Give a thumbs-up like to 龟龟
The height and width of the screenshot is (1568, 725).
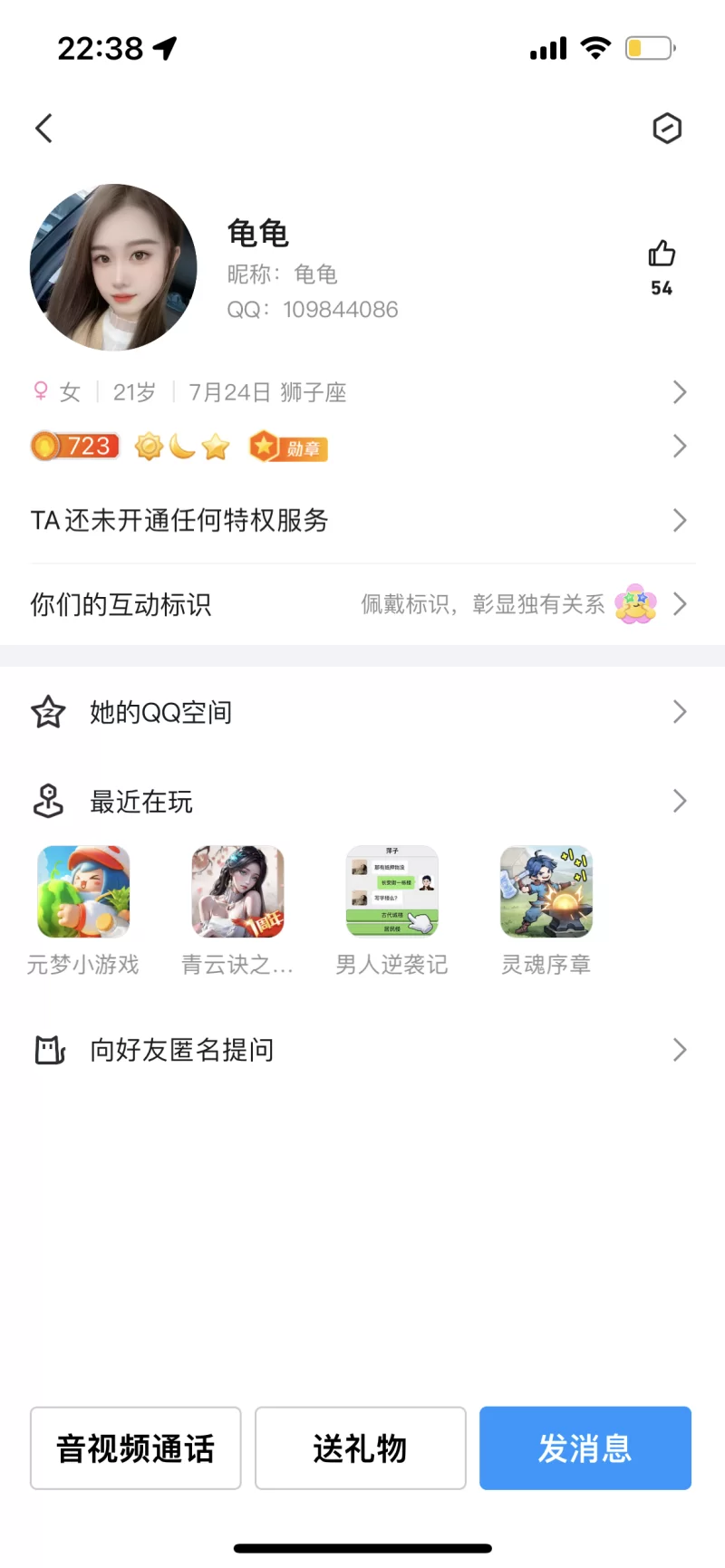tap(662, 255)
